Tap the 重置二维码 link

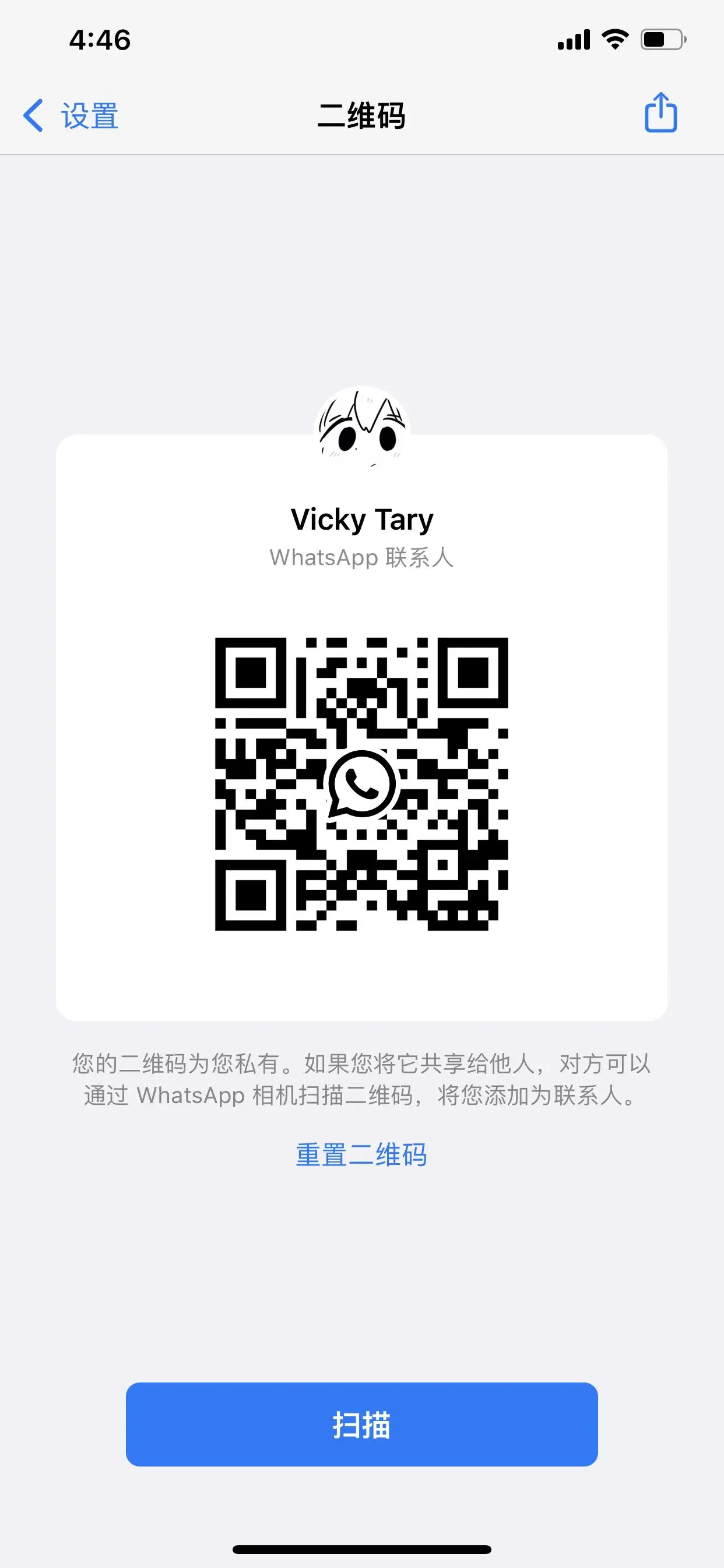point(361,1154)
